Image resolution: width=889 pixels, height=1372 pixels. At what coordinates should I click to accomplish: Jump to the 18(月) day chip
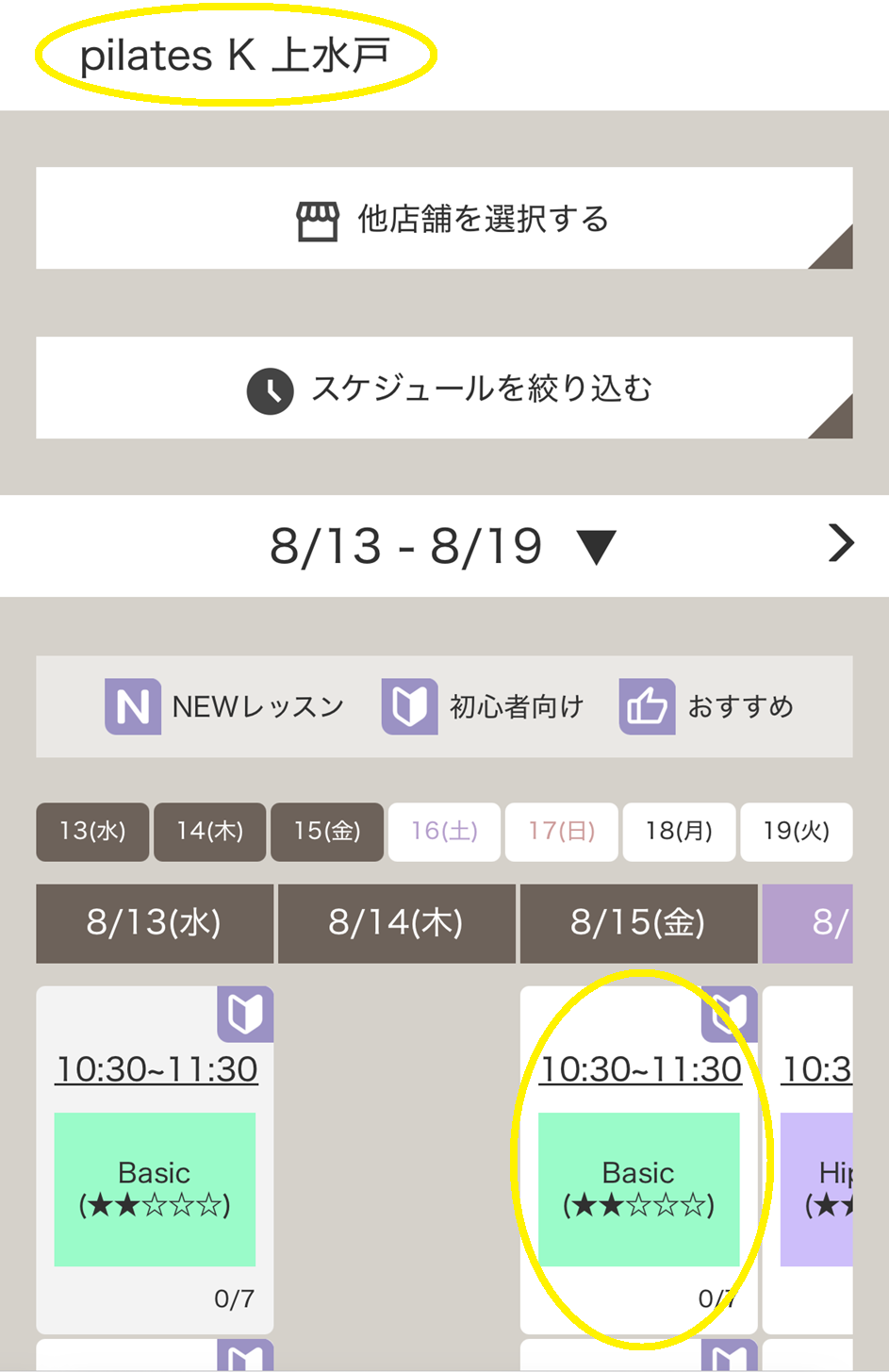(679, 832)
